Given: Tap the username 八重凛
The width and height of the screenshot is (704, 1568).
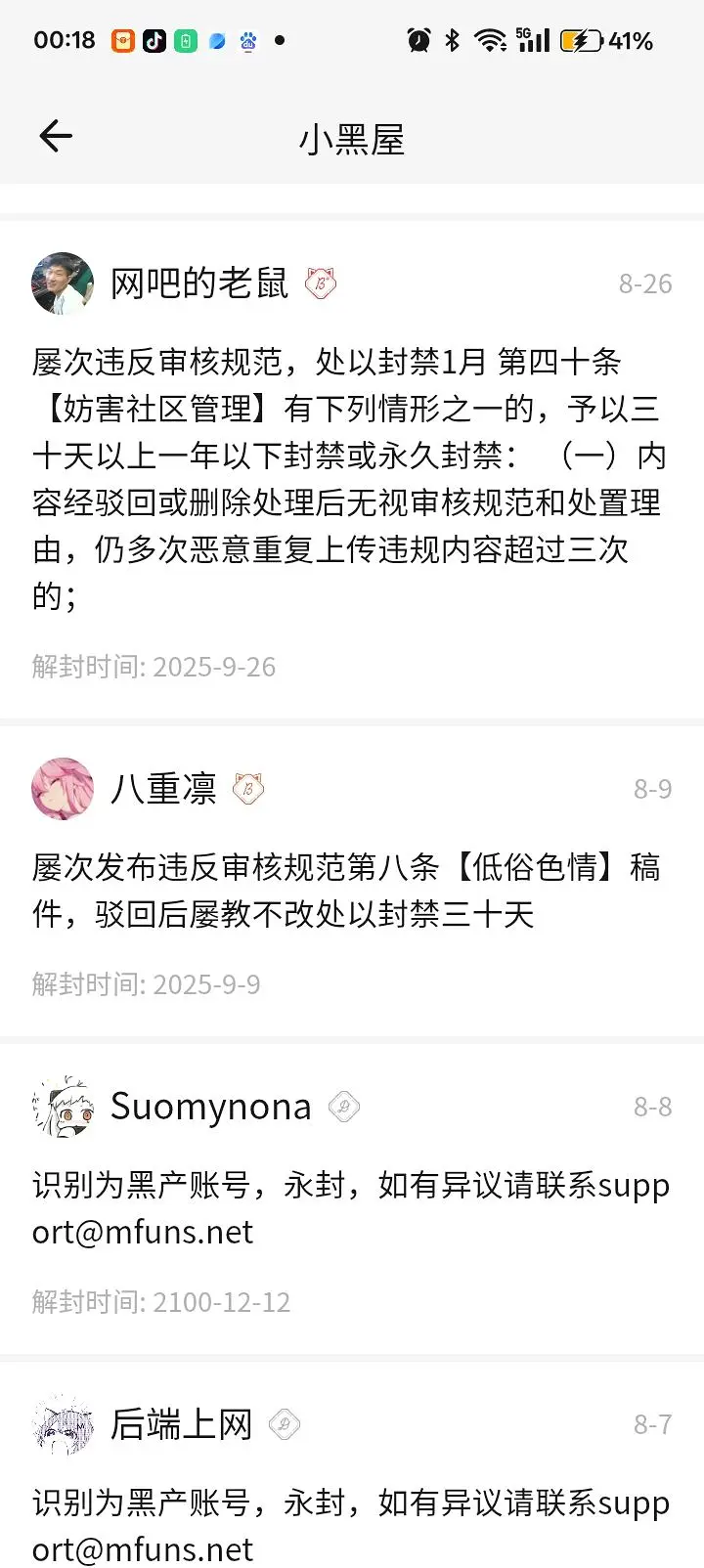Looking at the screenshot, I should pos(163,788).
